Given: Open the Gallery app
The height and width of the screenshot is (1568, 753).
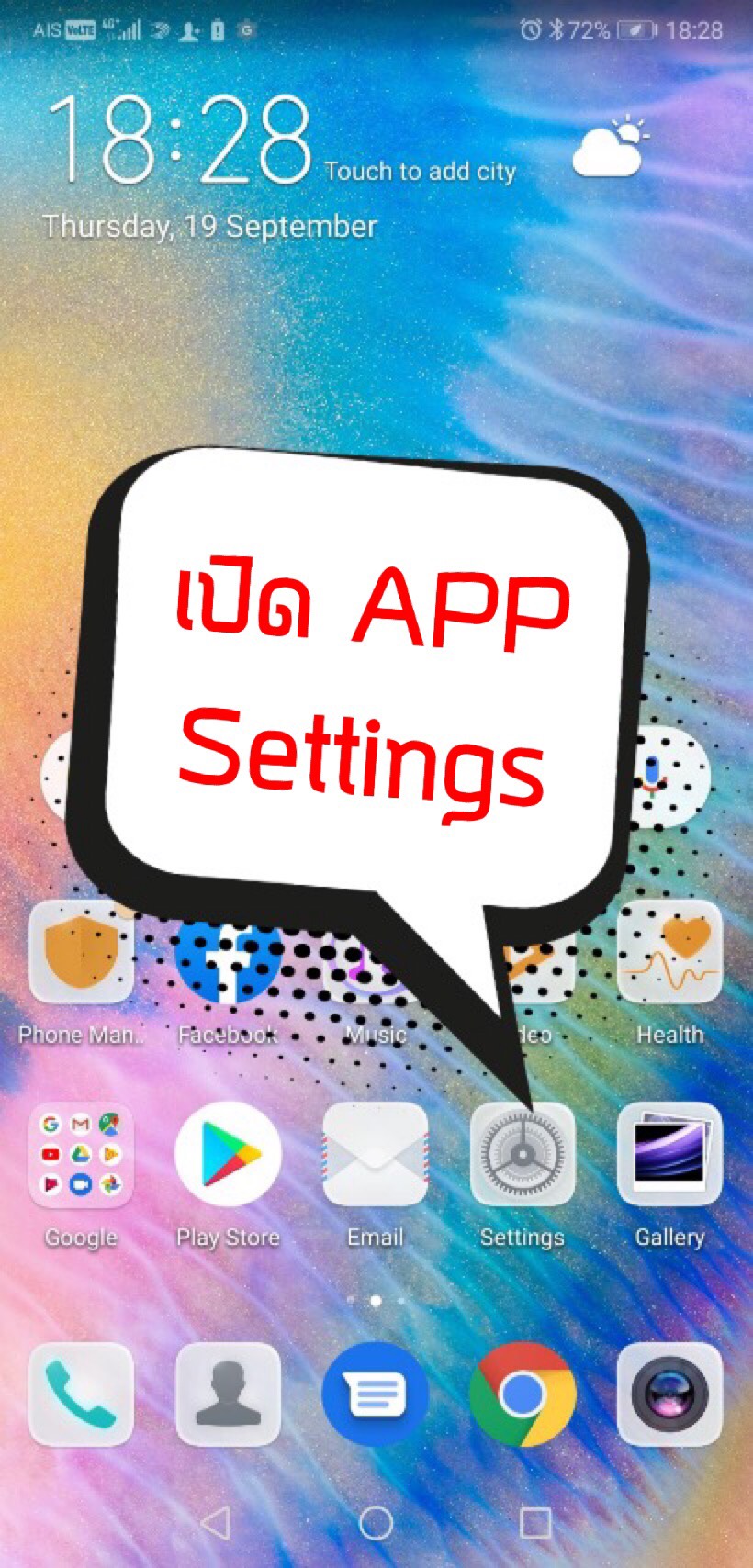Looking at the screenshot, I should coord(669,1155).
